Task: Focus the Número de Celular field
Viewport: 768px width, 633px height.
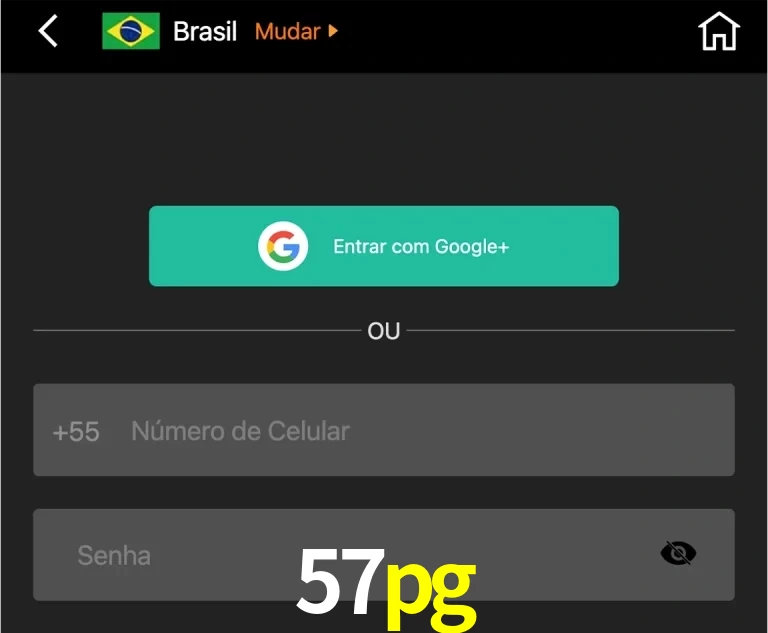Action: (x=420, y=431)
